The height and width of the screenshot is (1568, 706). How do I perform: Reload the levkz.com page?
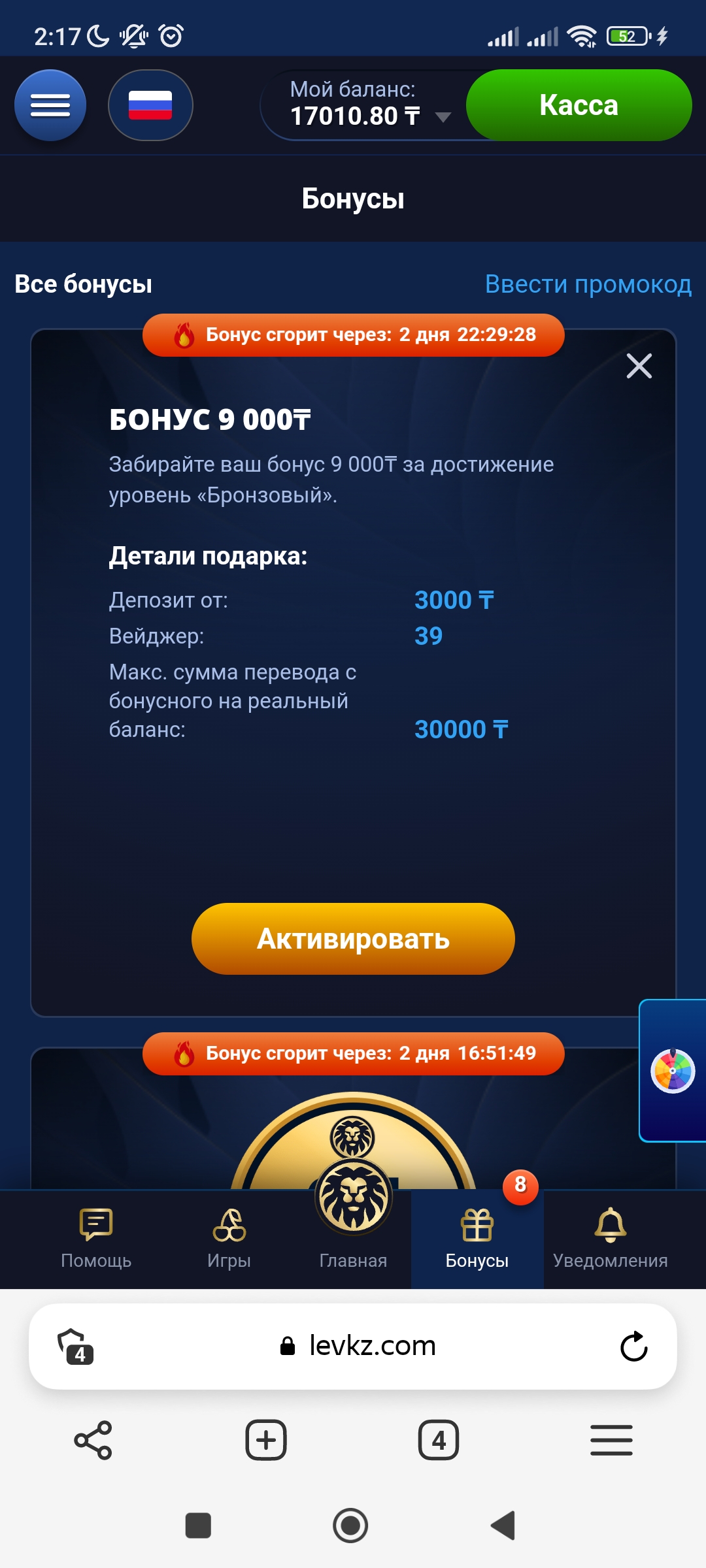pos(633,1347)
